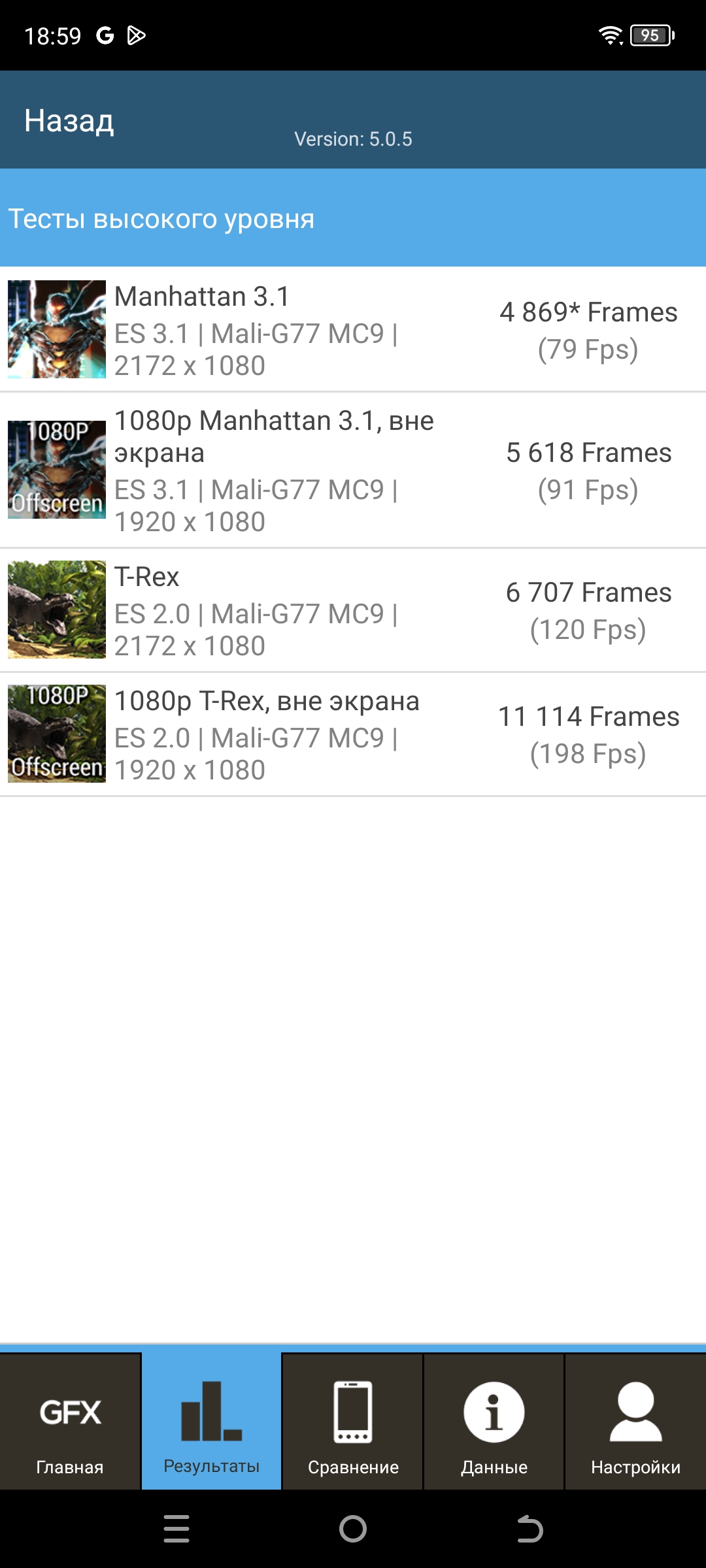Open the Manhattan 3.1 onscreen result

(353, 330)
